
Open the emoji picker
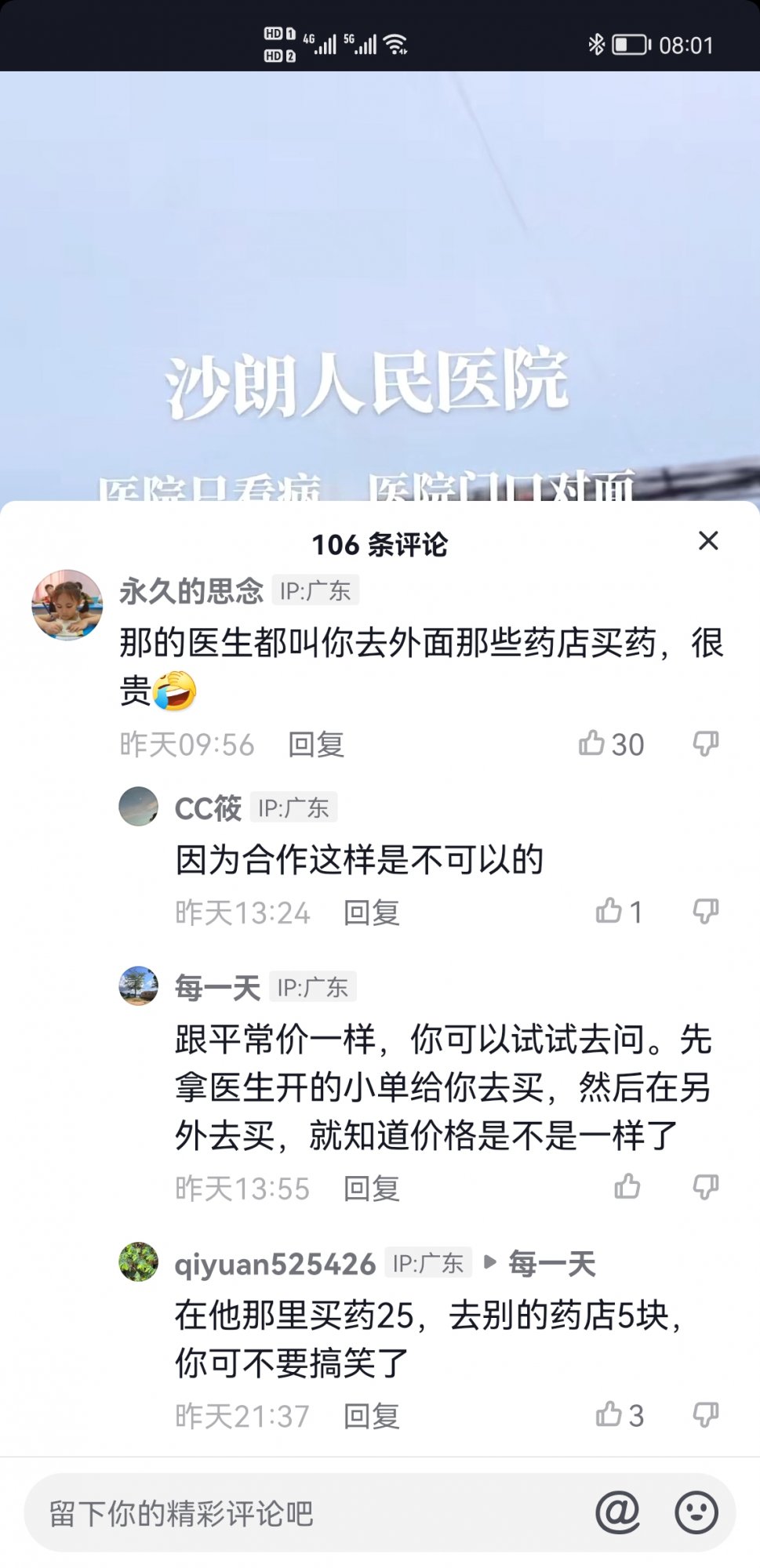(696, 1512)
